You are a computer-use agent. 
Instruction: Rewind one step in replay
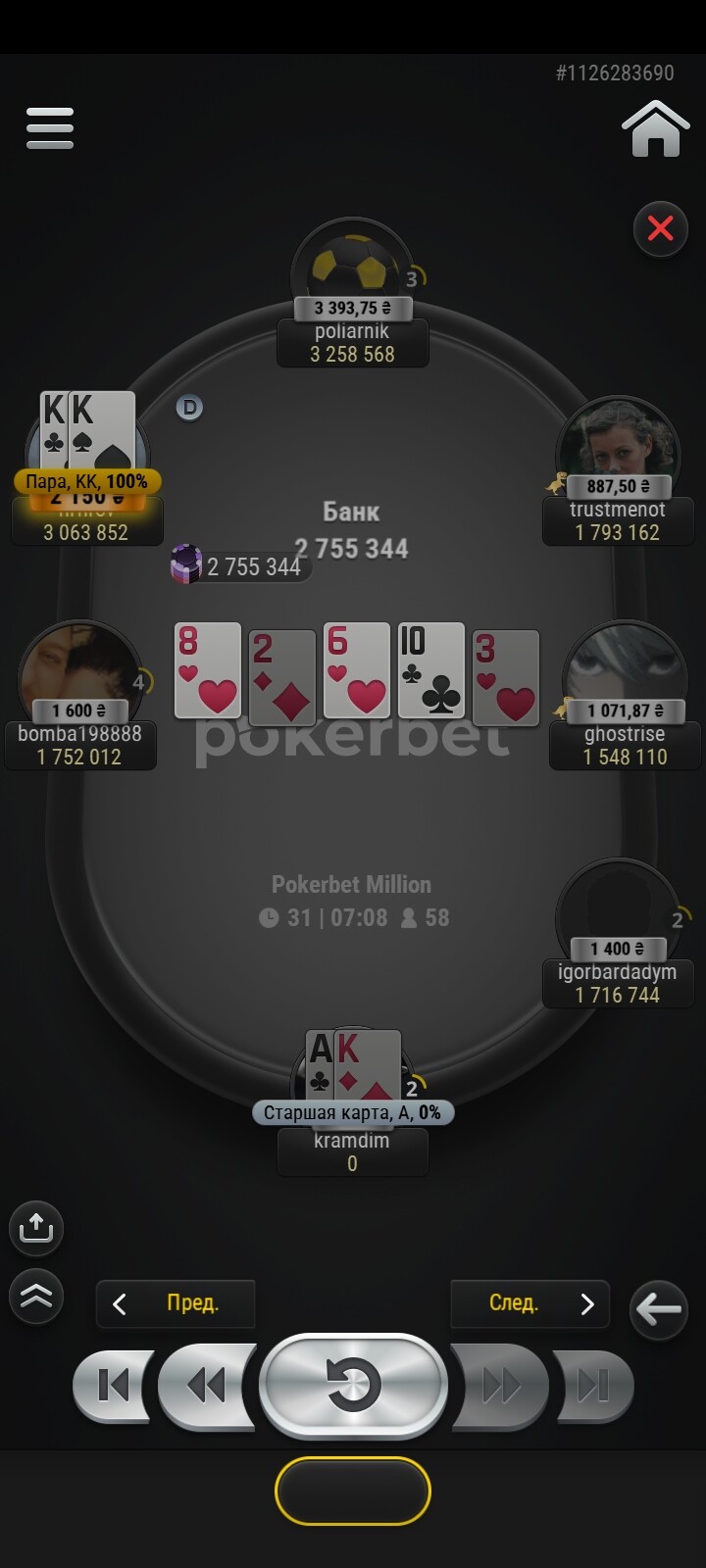click(207, 1386)
